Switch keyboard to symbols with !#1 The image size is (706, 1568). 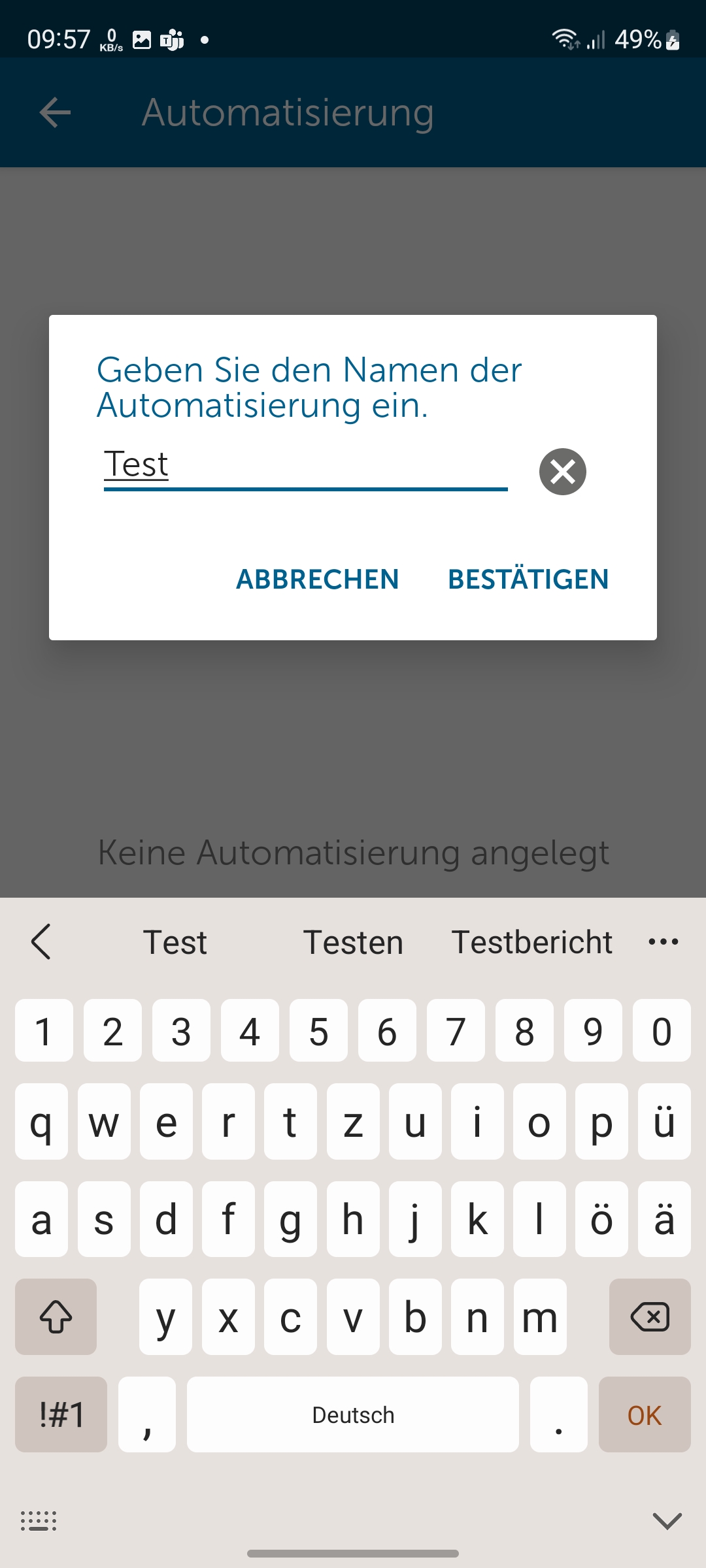(x=61, y=1415)
